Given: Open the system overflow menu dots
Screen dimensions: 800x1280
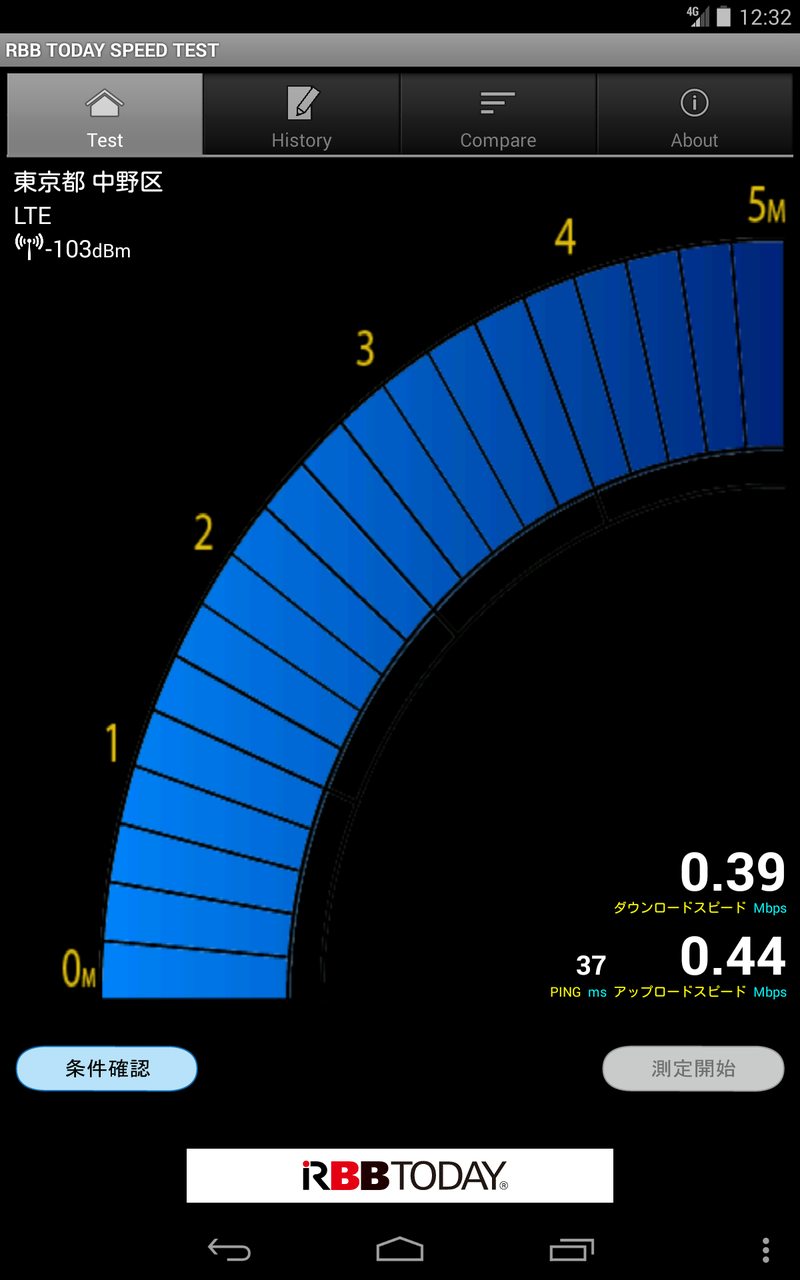Looking at the screenshot, I should click(766, 1249).
